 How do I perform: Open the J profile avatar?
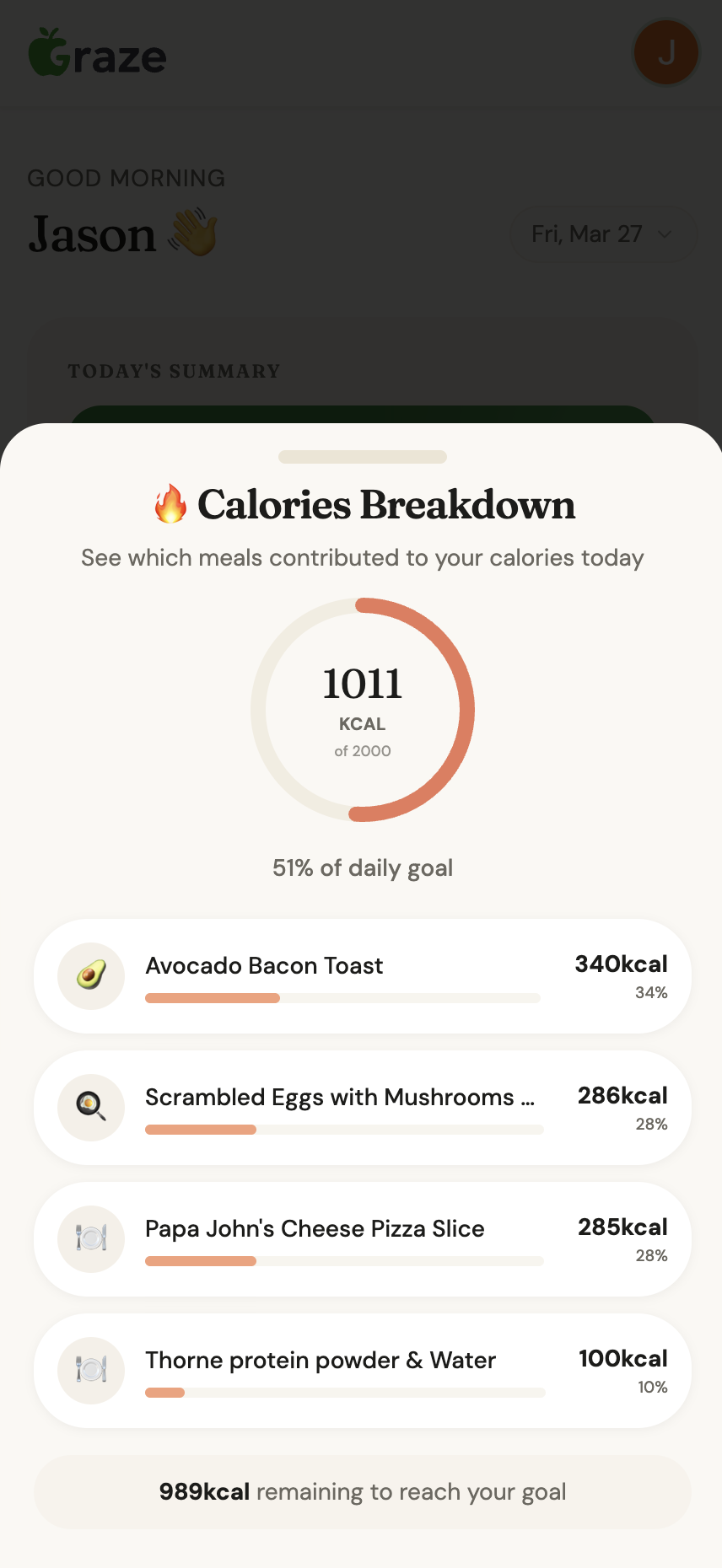coord(665,53)
